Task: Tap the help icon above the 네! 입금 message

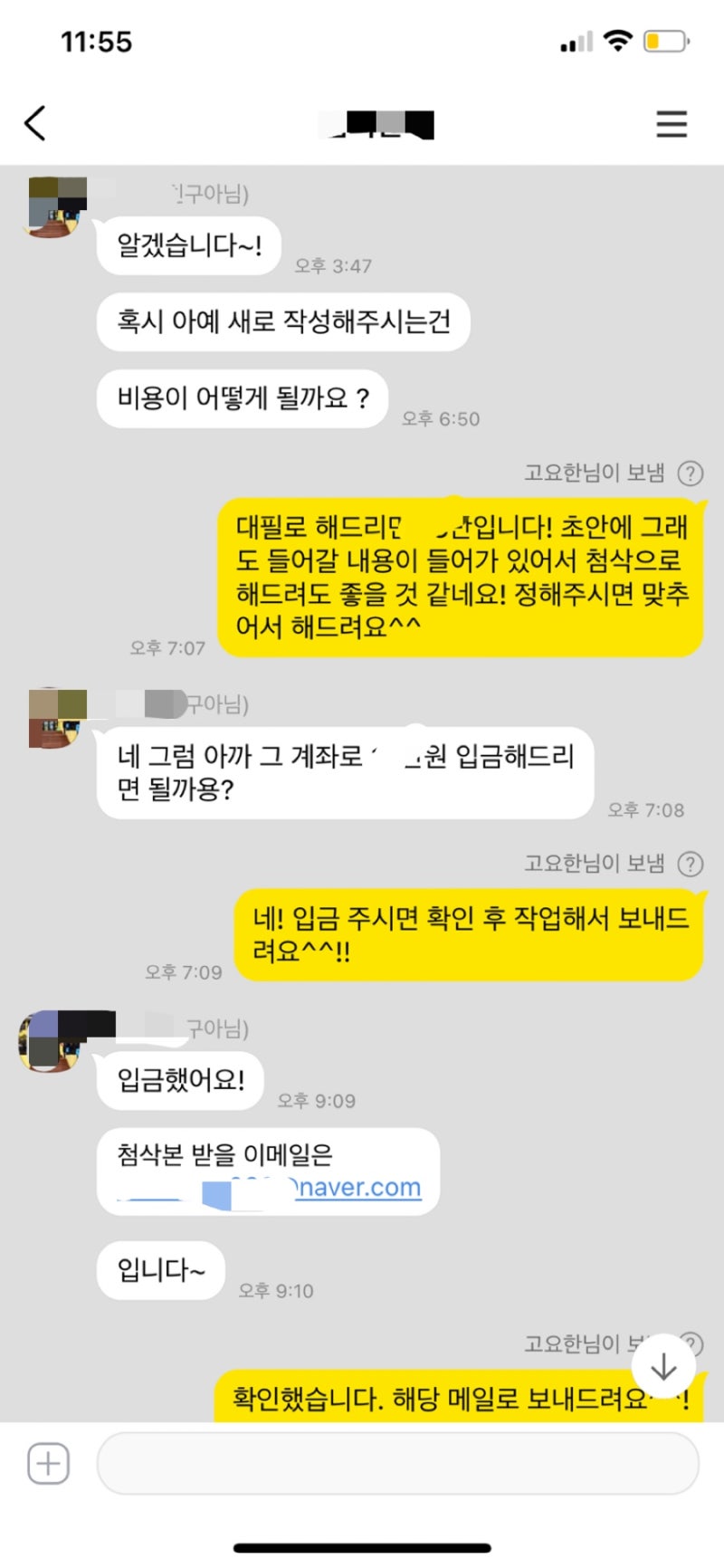Action: (691, 865)
